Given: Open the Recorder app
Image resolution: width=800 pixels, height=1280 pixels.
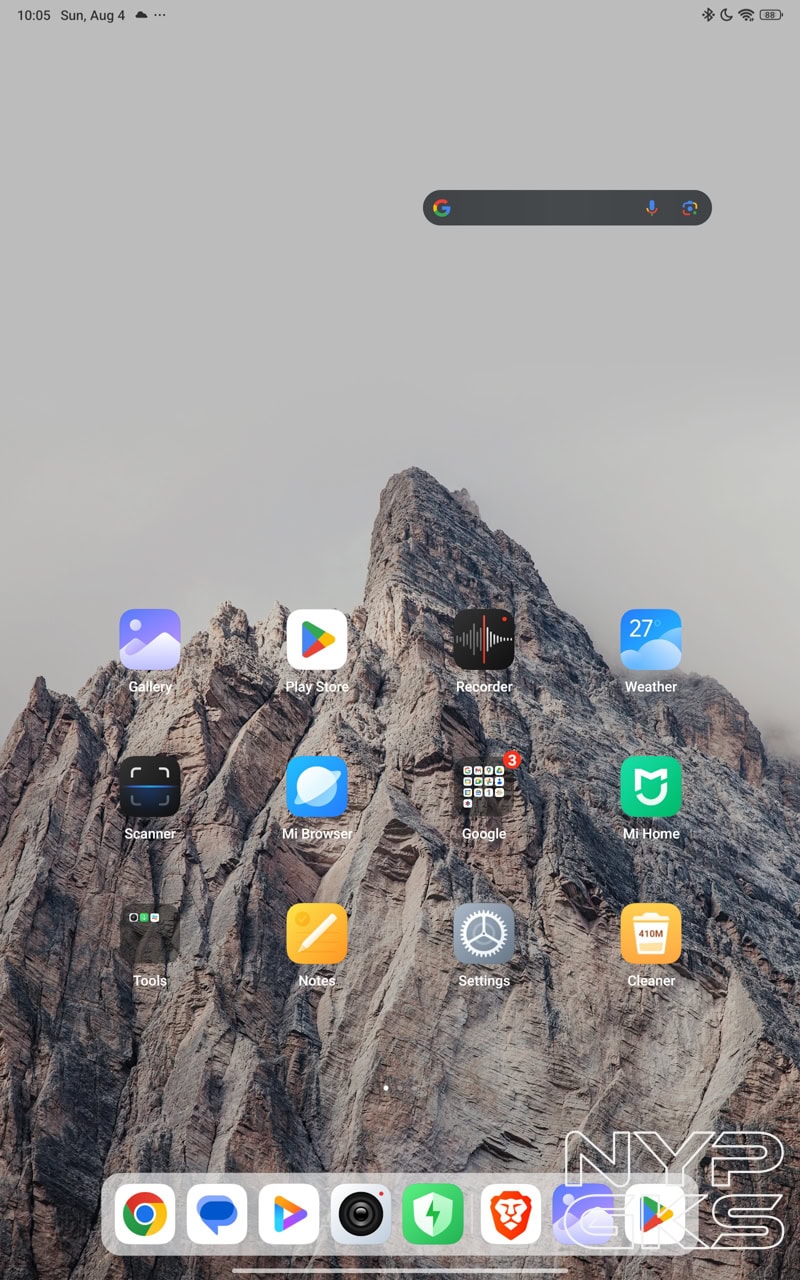Looking at the screenshot, I should (x=484, y=640).
